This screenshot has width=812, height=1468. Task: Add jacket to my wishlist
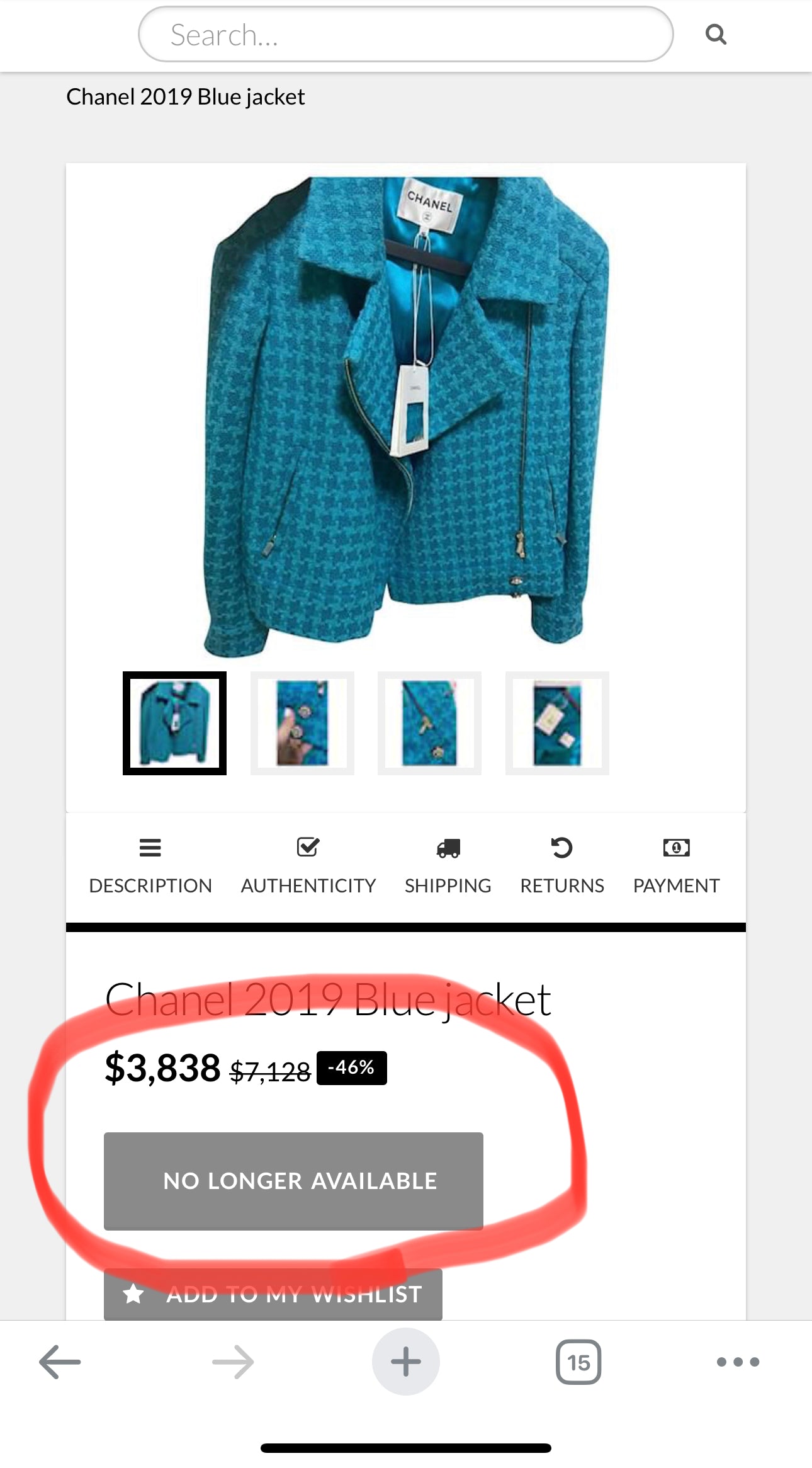273,1294
